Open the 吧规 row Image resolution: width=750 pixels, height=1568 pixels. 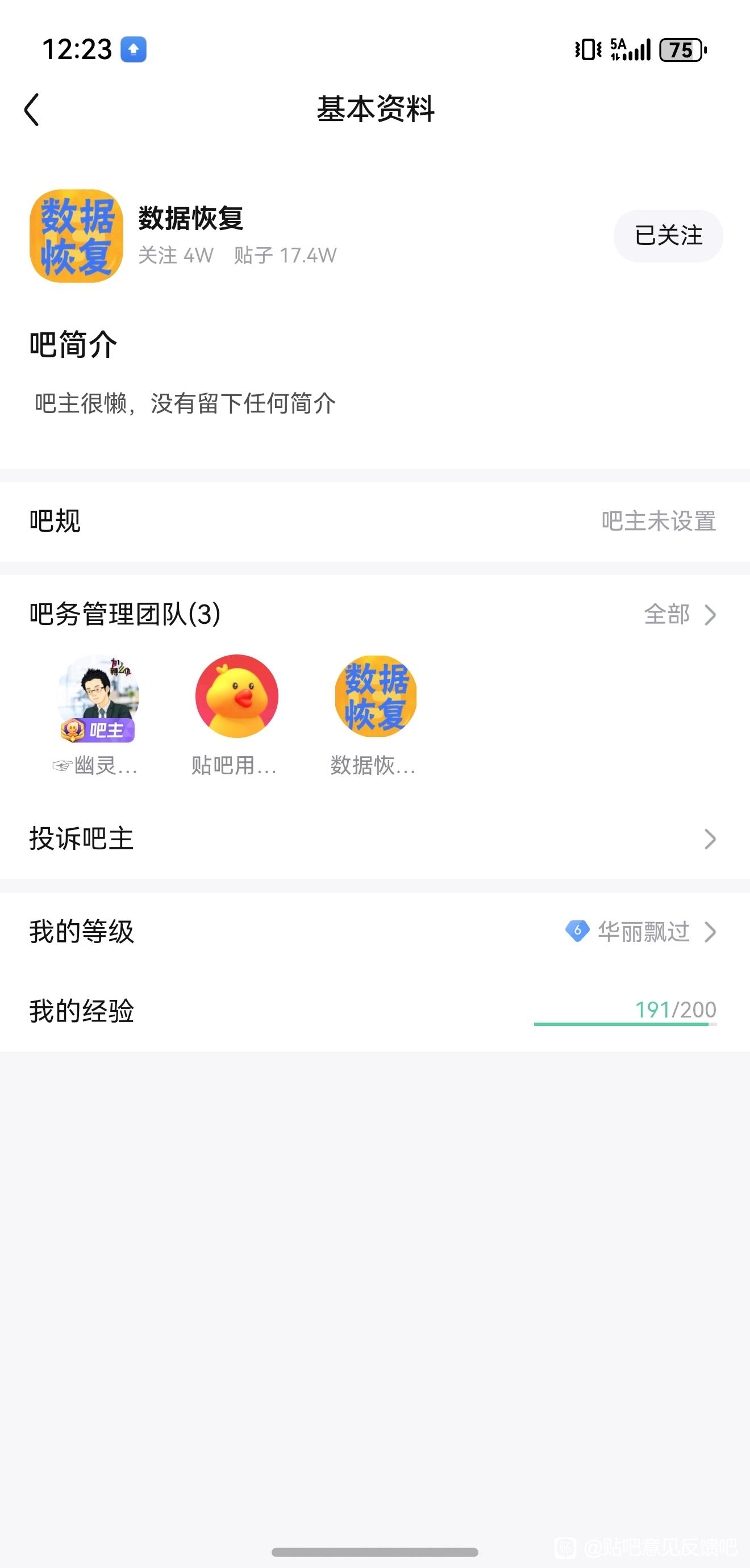tap(375, 521)
